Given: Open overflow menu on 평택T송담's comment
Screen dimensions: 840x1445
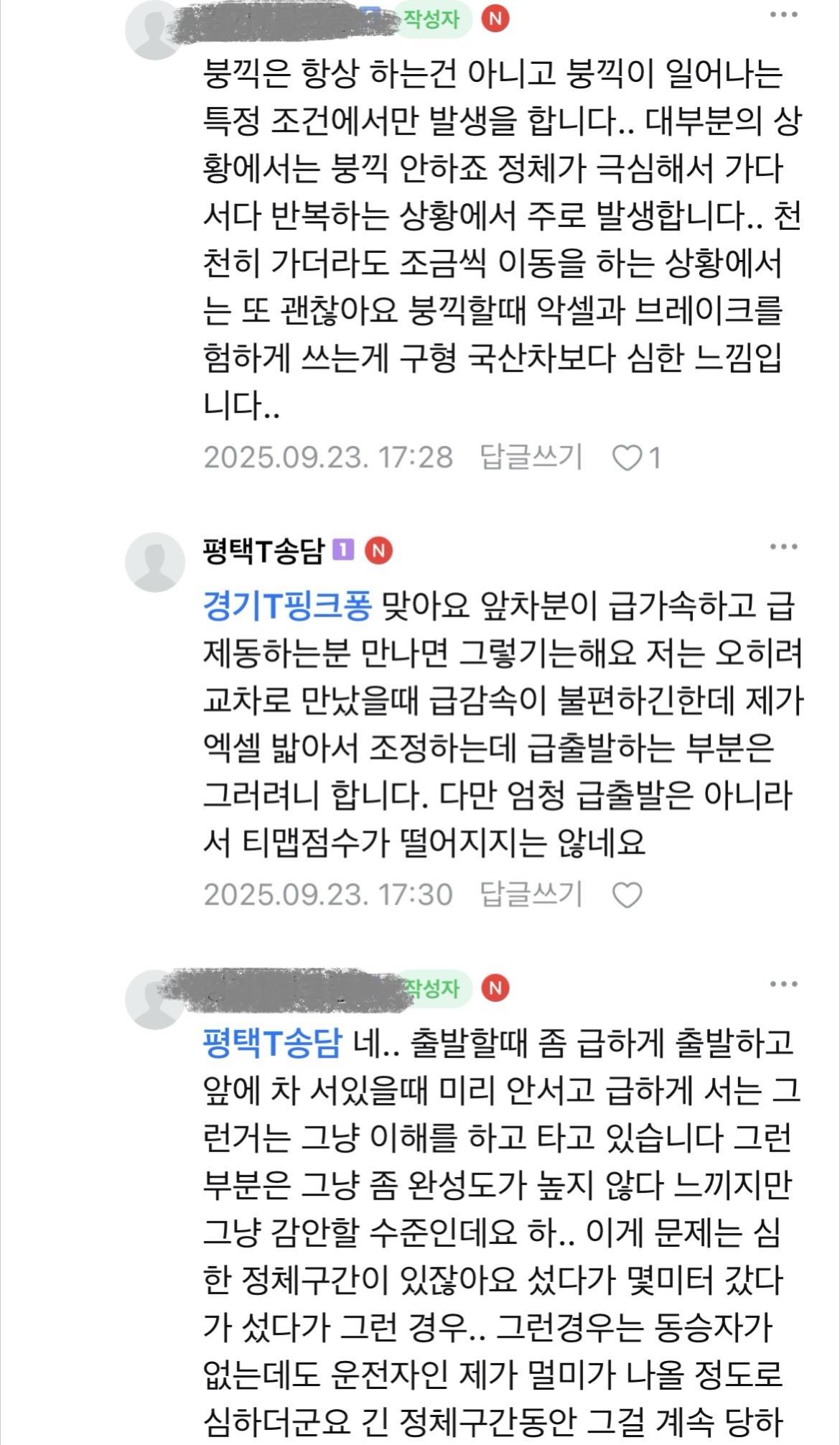Looking at the screenshot, I should (783, 547).
